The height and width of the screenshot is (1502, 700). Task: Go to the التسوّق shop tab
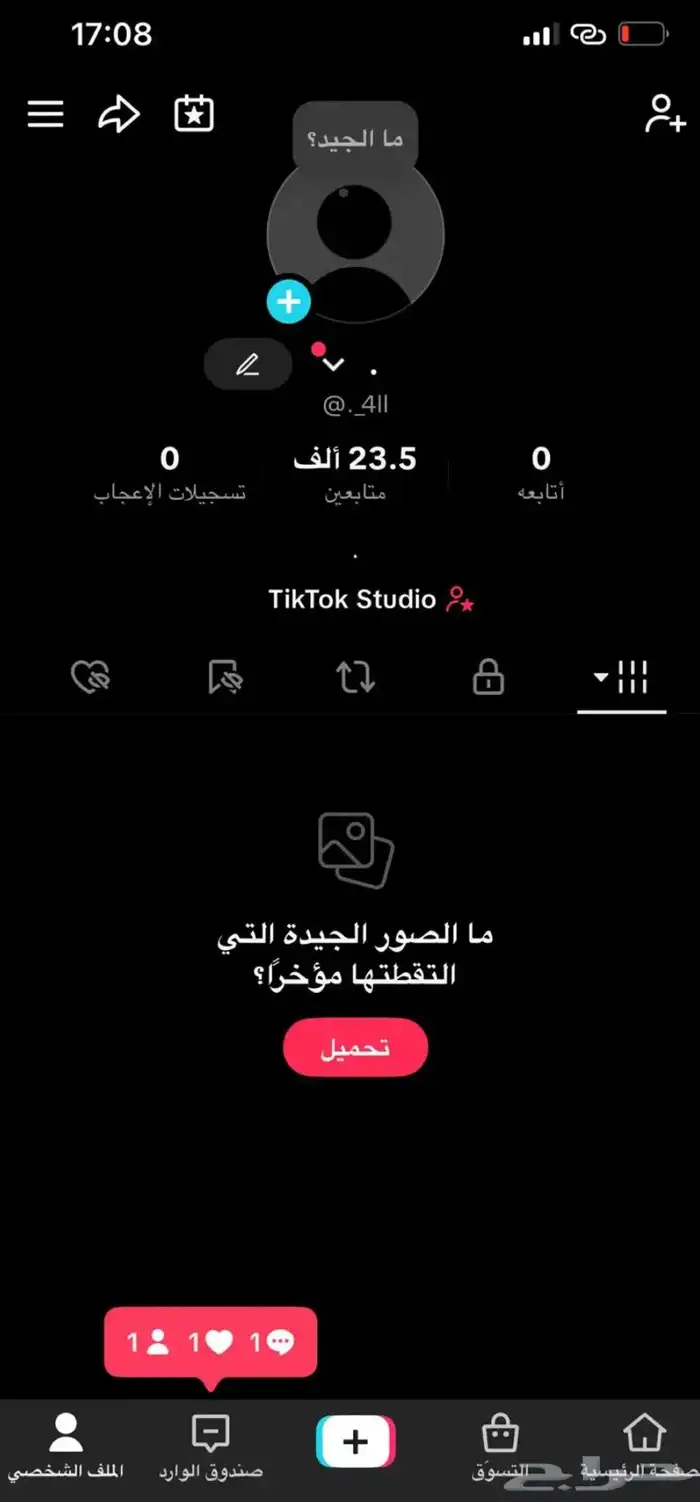[500, 1446]
